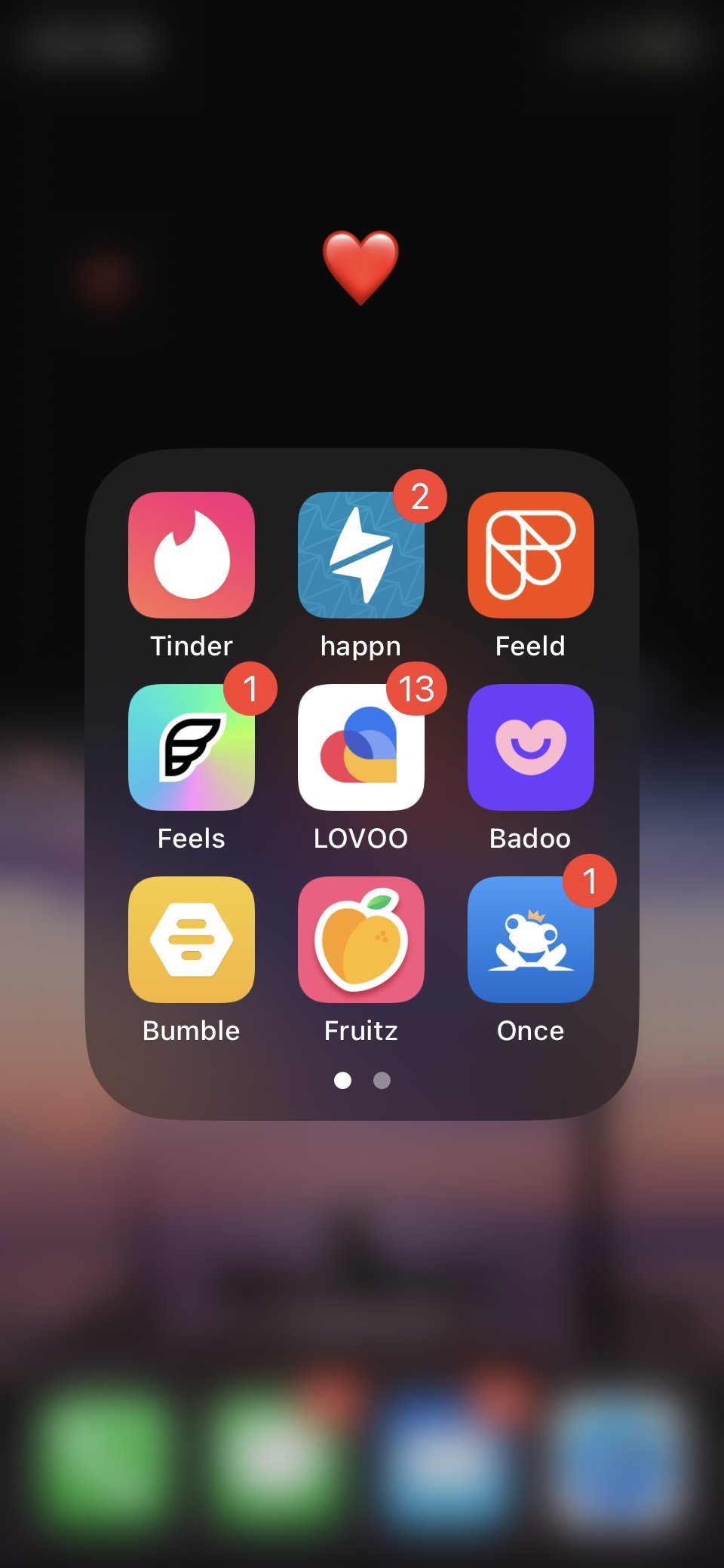Launch happn with 2 notifications
The height and width of the screenshot is (1568, 724).
coord(361,555)
